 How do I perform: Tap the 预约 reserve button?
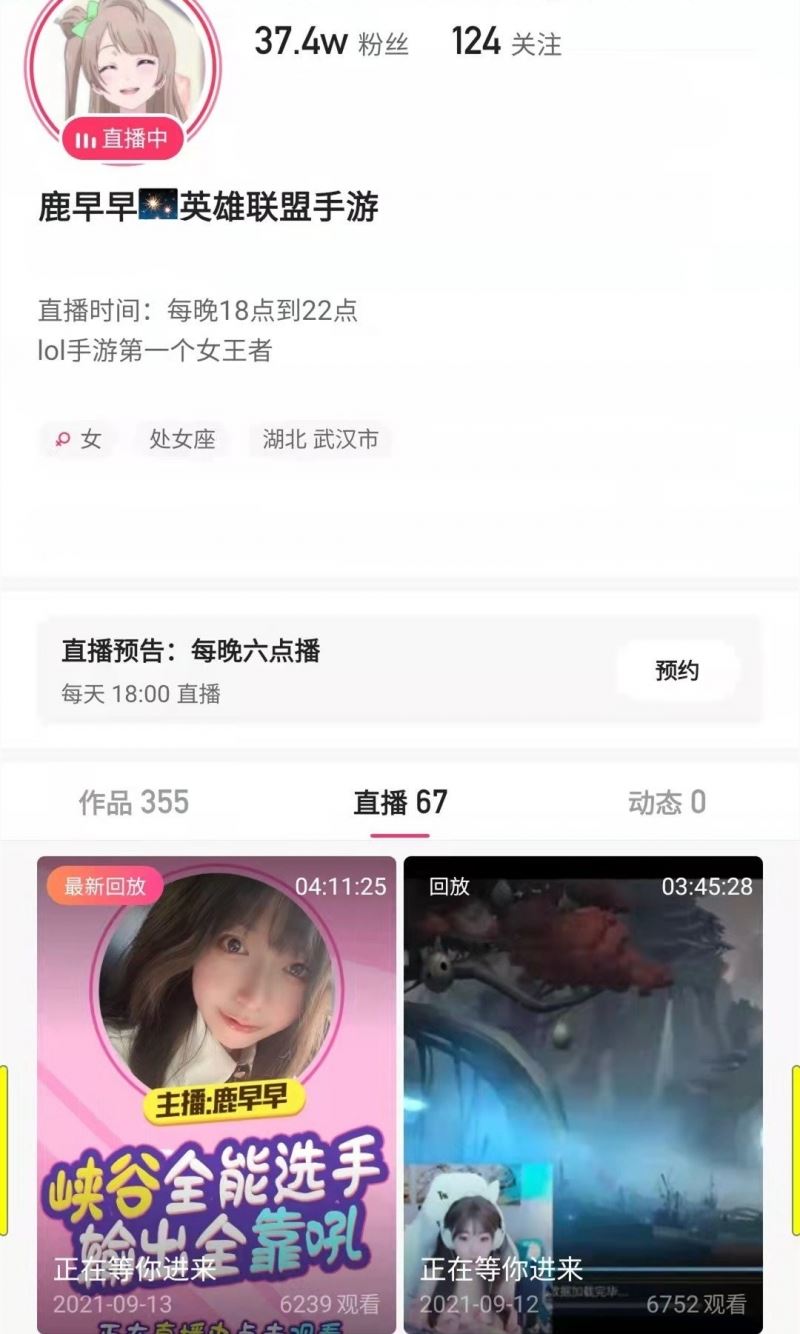tap(677, 671)
